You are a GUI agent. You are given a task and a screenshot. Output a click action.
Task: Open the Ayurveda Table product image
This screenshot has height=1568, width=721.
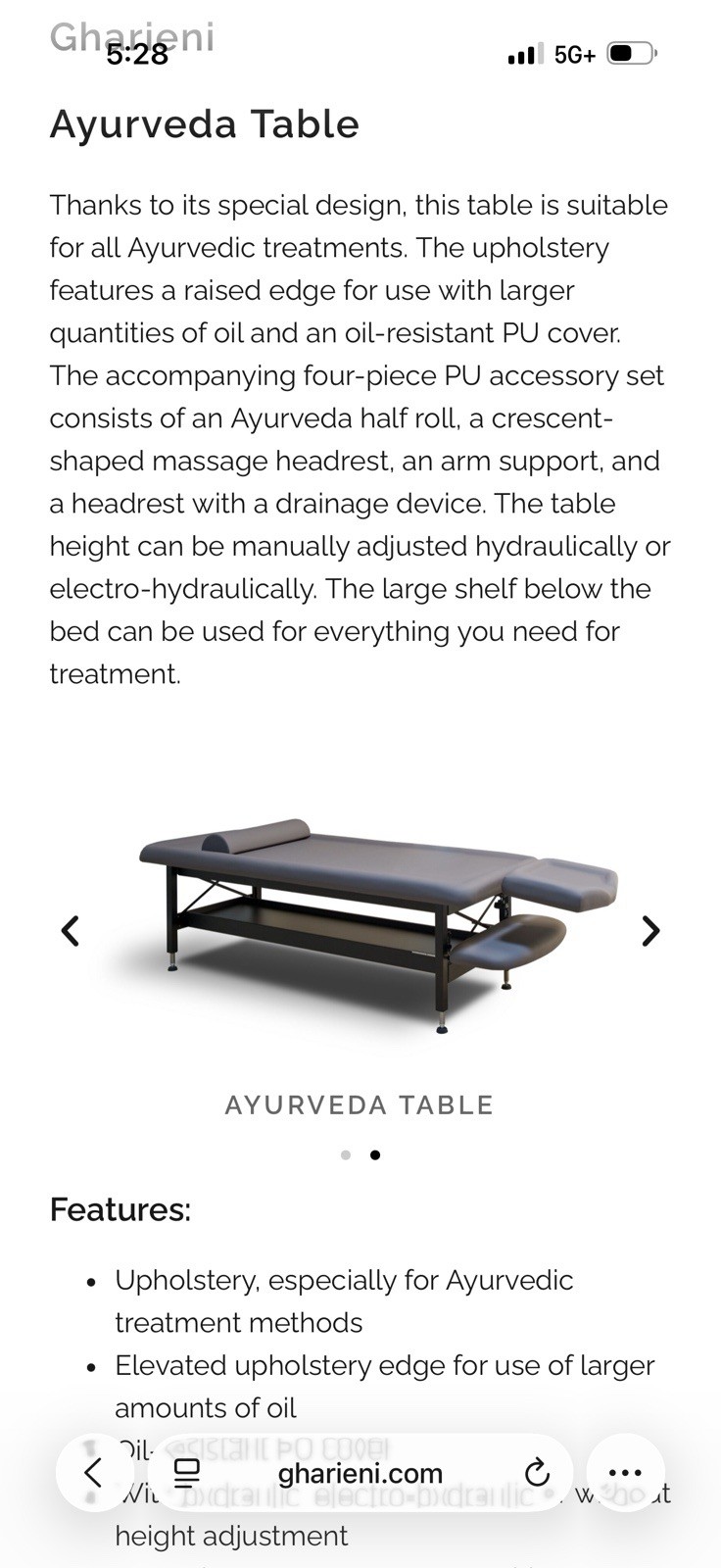377,921
